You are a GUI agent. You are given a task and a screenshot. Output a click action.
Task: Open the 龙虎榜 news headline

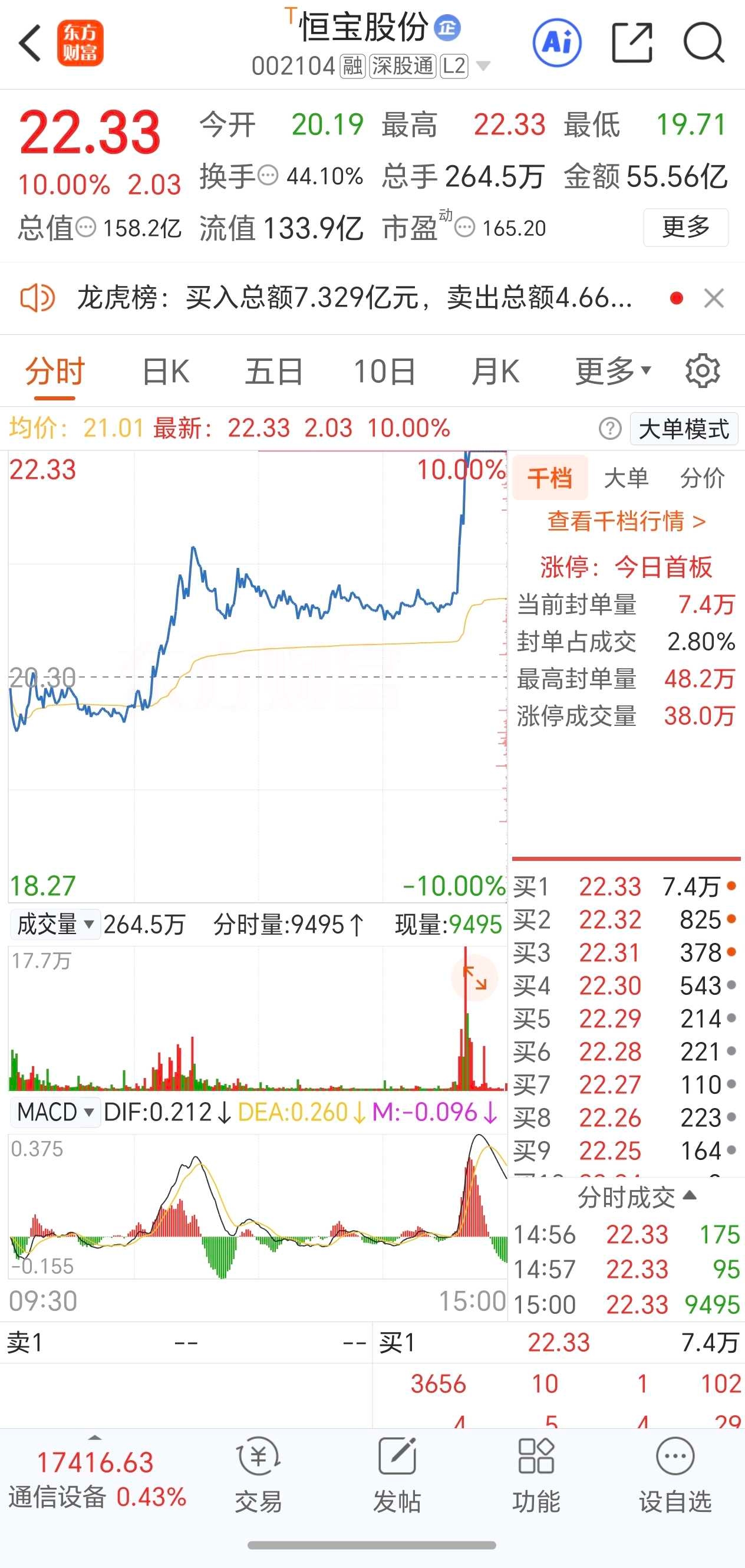[x=354, y=298]
